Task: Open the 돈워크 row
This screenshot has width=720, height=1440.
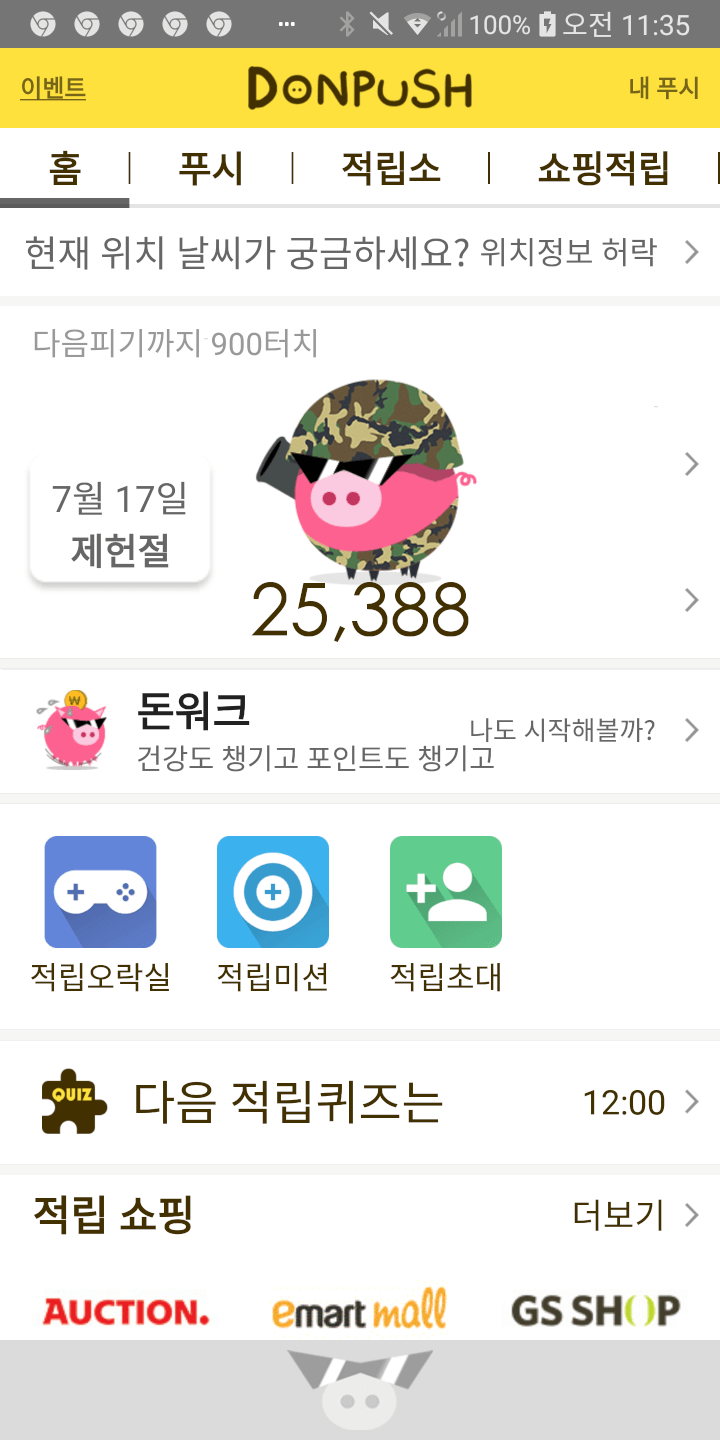Action: pyautogui.click(x=360, y=731)
